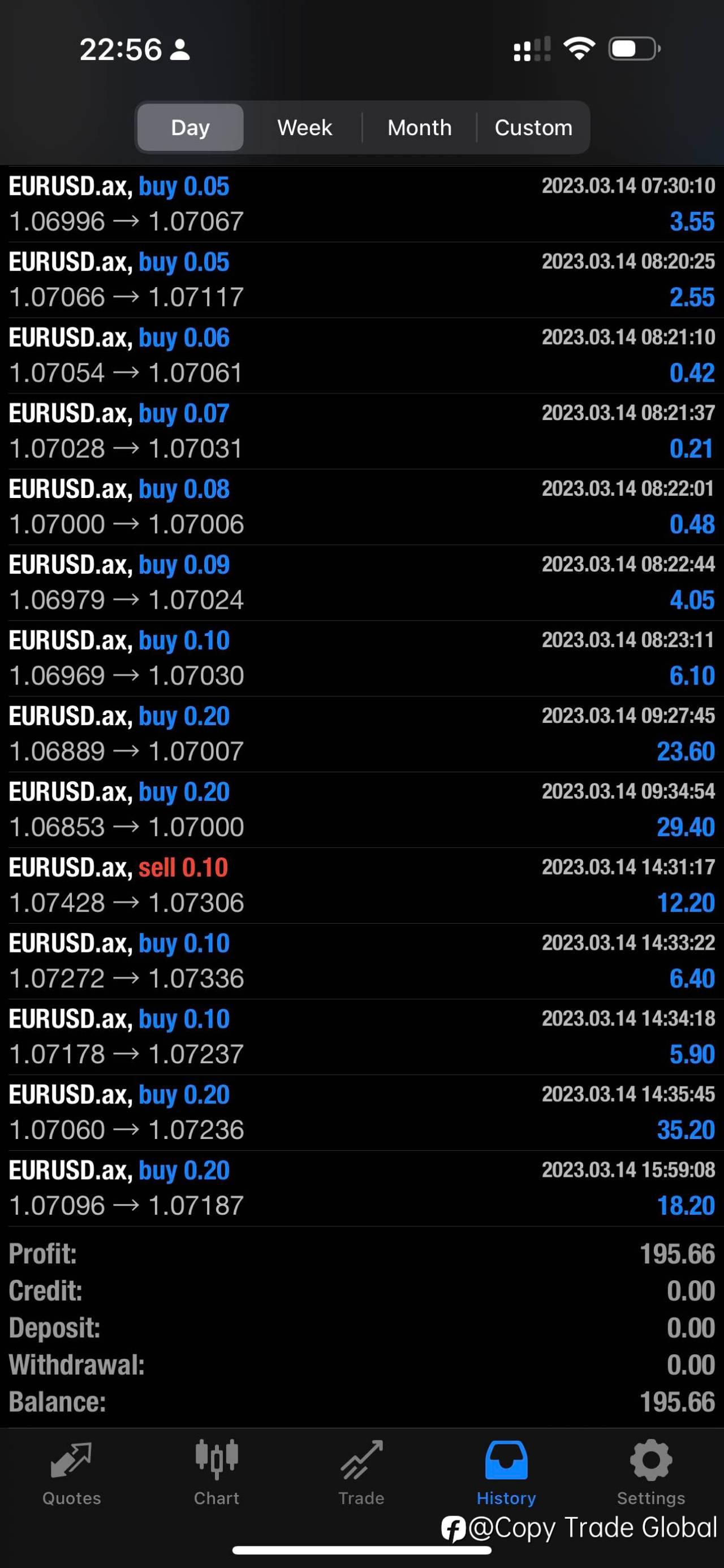This screenshot has width=724, height=1568.
Task: Switch to the Week period
Action: coord(304,128)
